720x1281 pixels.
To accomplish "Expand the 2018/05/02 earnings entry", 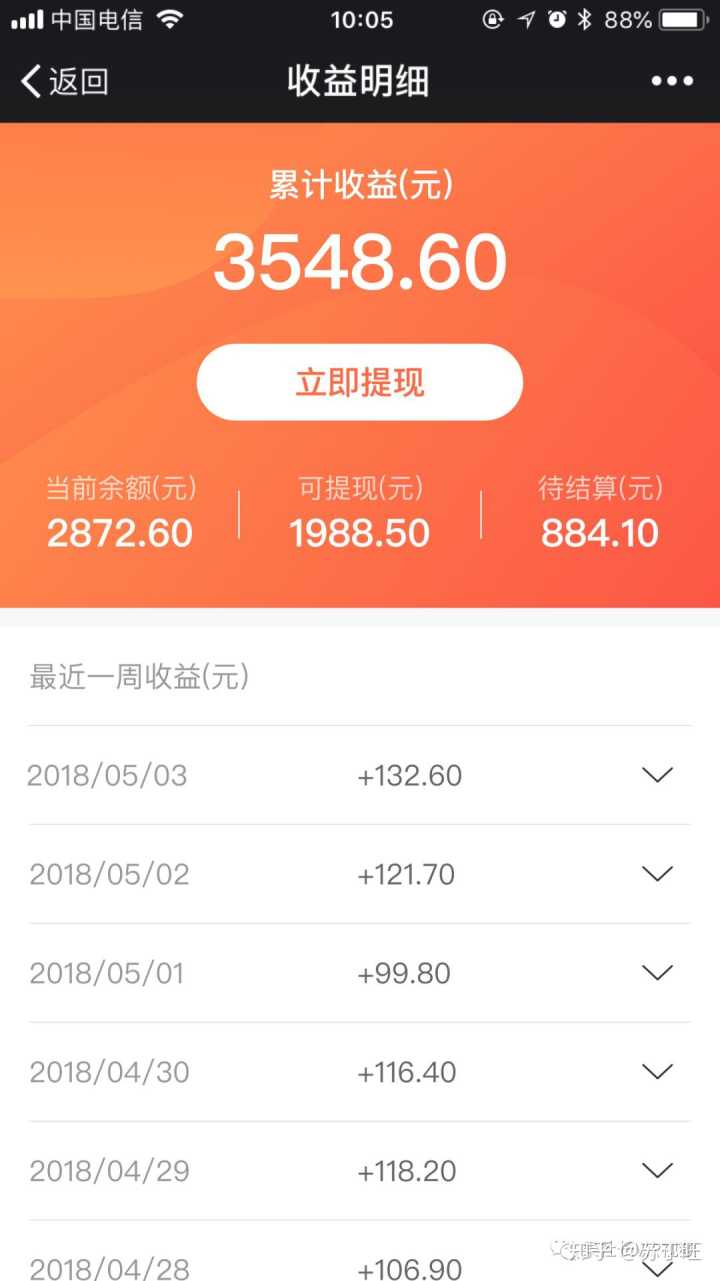I will click(657, 874).
